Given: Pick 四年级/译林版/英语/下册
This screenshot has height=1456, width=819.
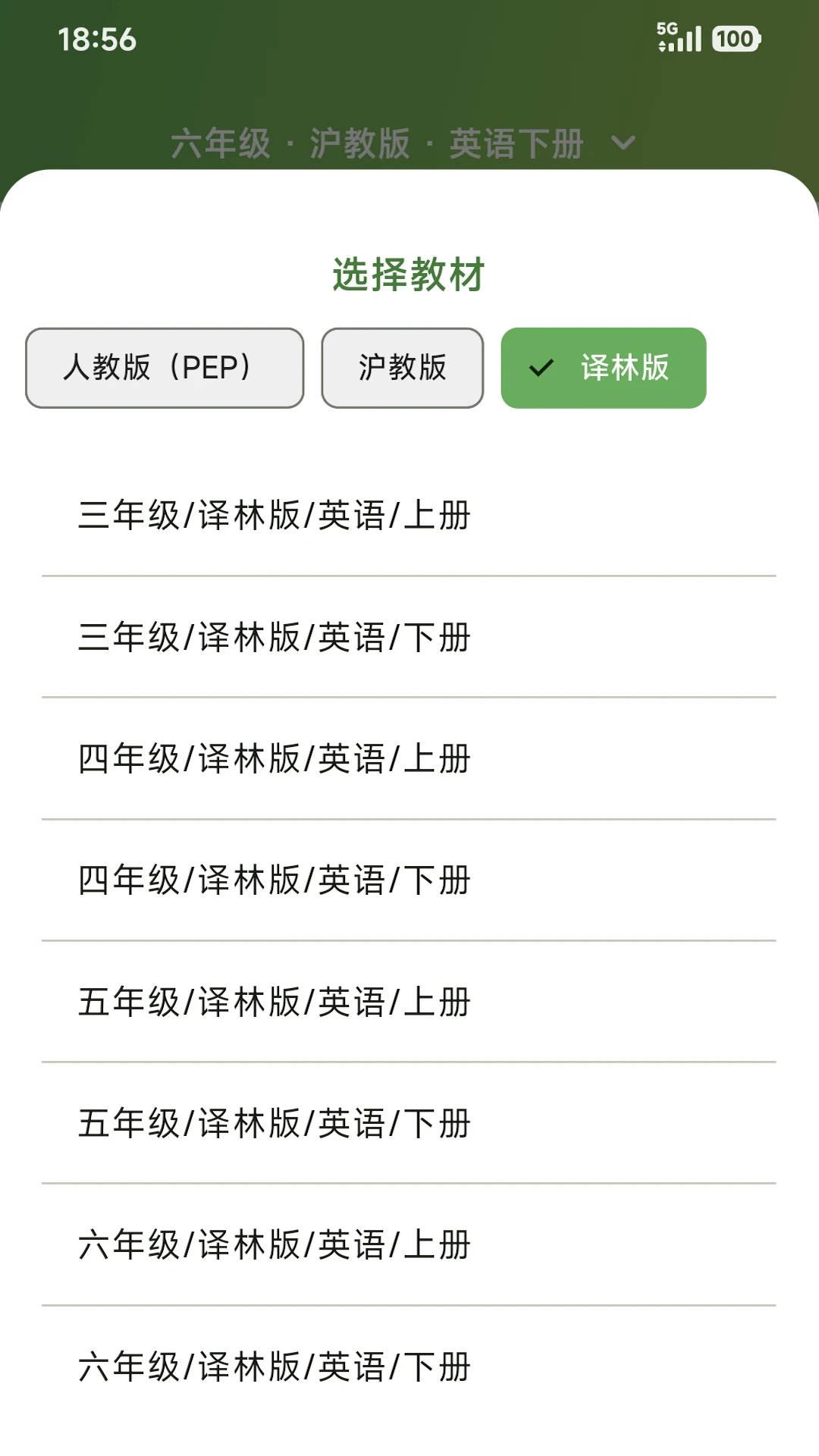Looking at the screenshot, I should click(x=408, y=880).
